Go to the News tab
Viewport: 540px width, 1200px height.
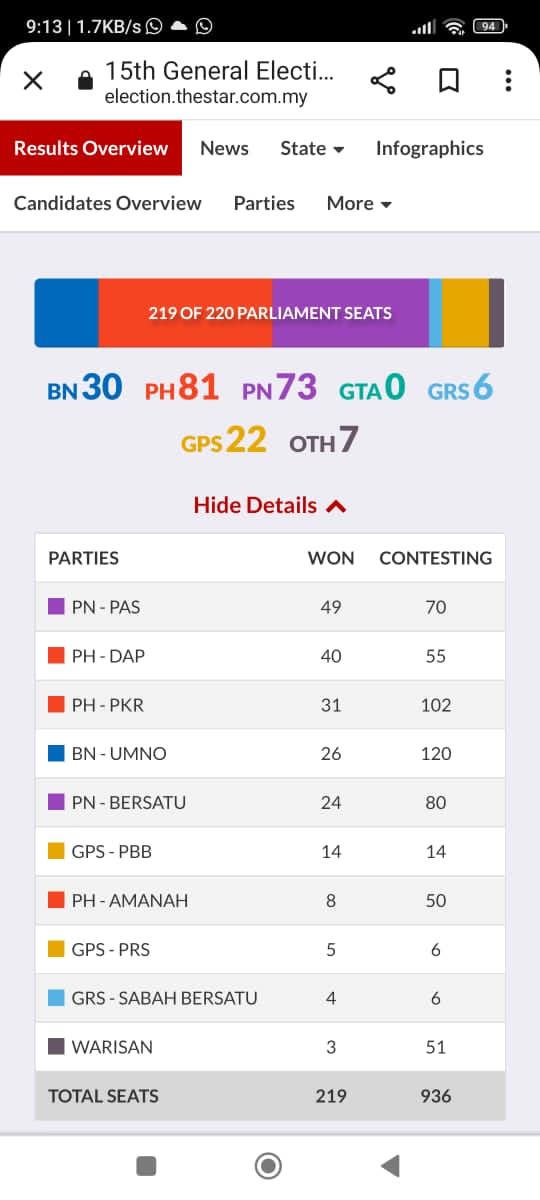coord(224,148)
